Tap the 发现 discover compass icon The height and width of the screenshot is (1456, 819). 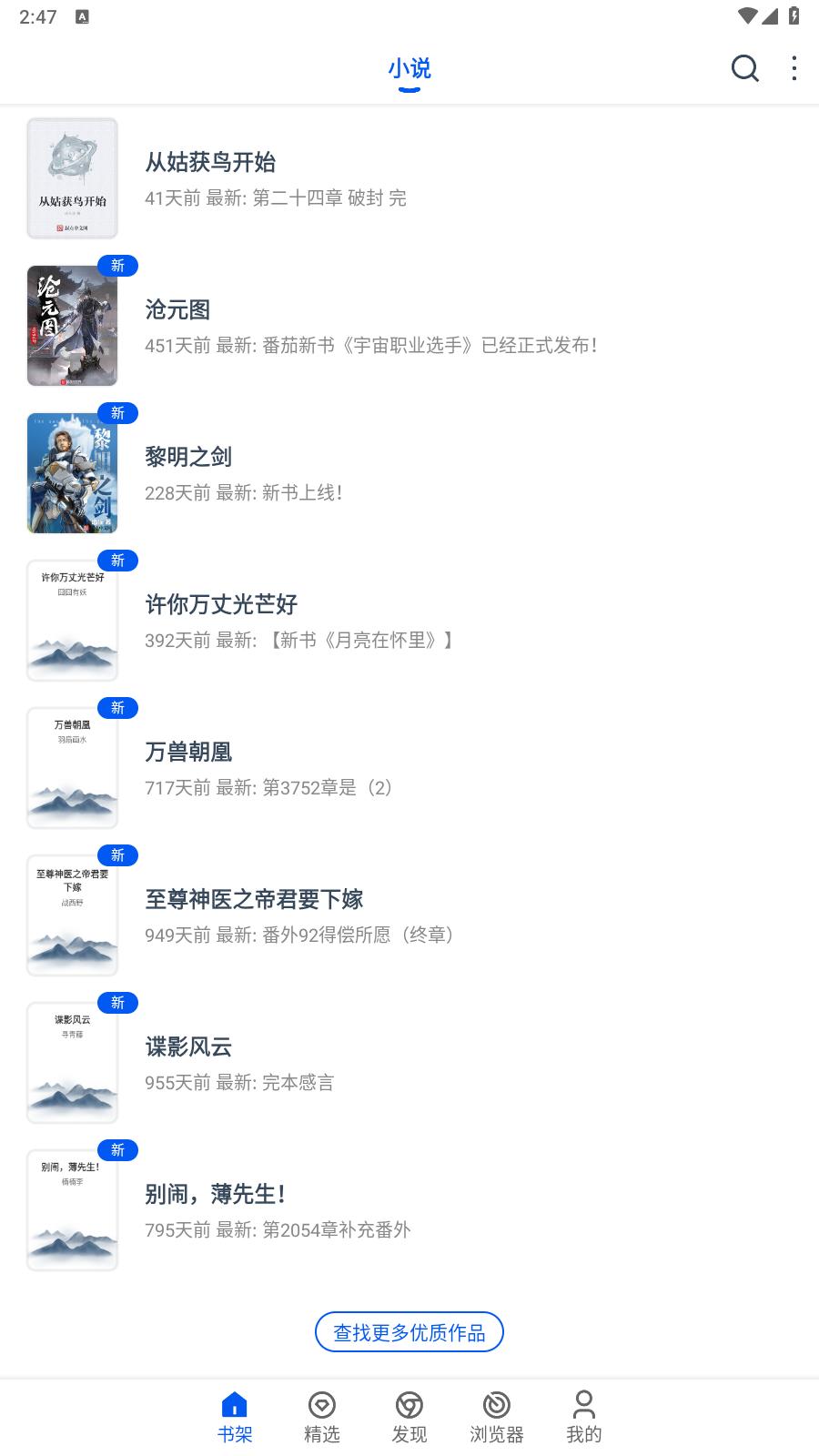(409, 1404)
